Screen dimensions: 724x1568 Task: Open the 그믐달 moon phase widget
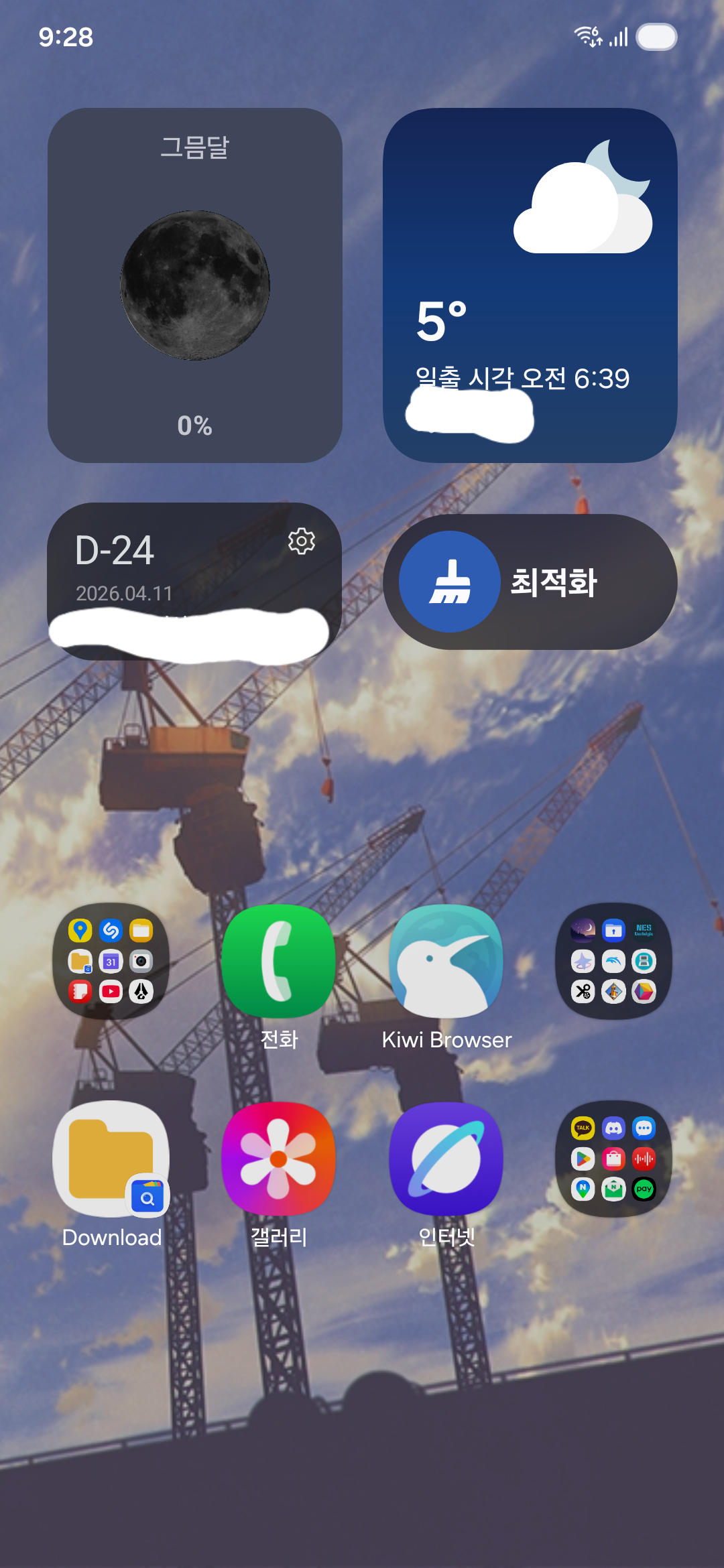194,285
